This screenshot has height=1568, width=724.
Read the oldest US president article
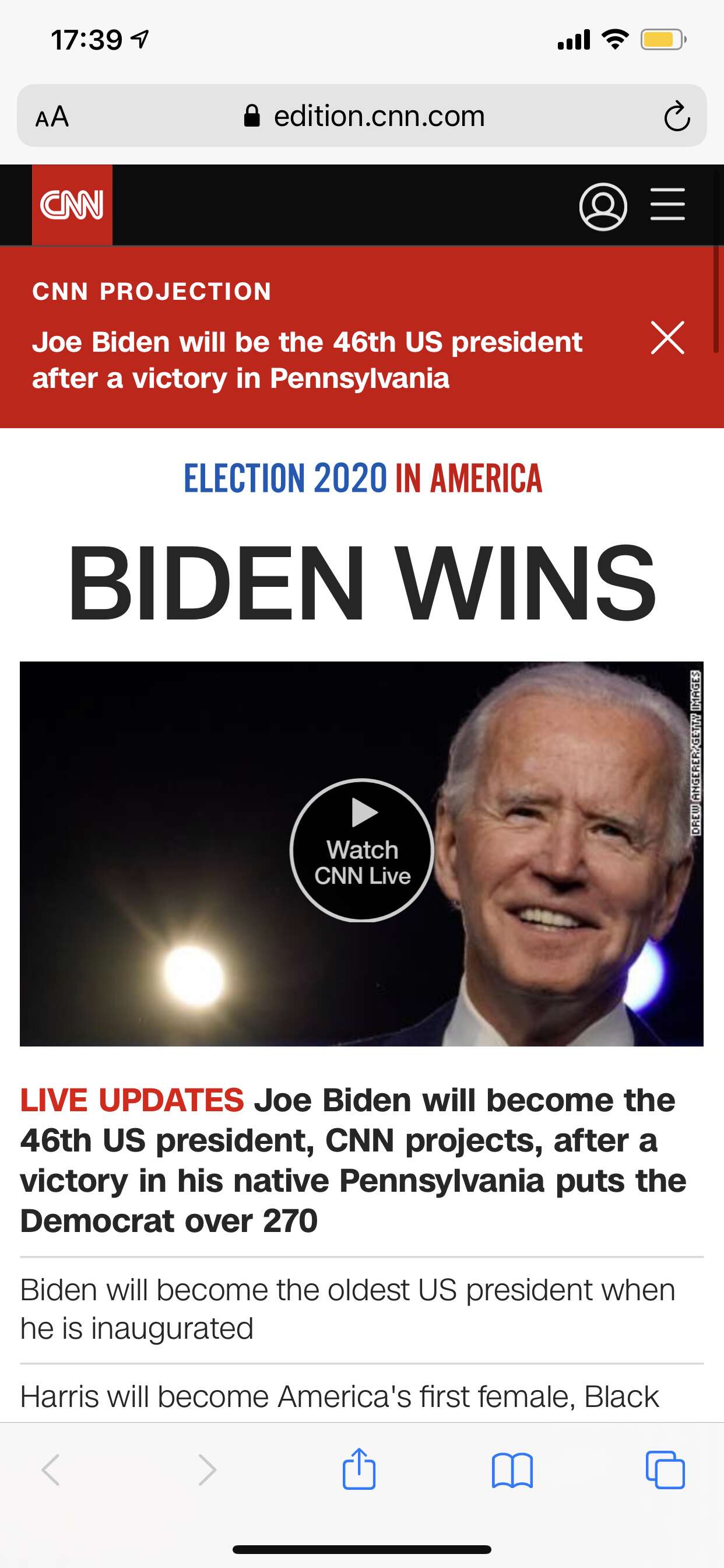348,1308
